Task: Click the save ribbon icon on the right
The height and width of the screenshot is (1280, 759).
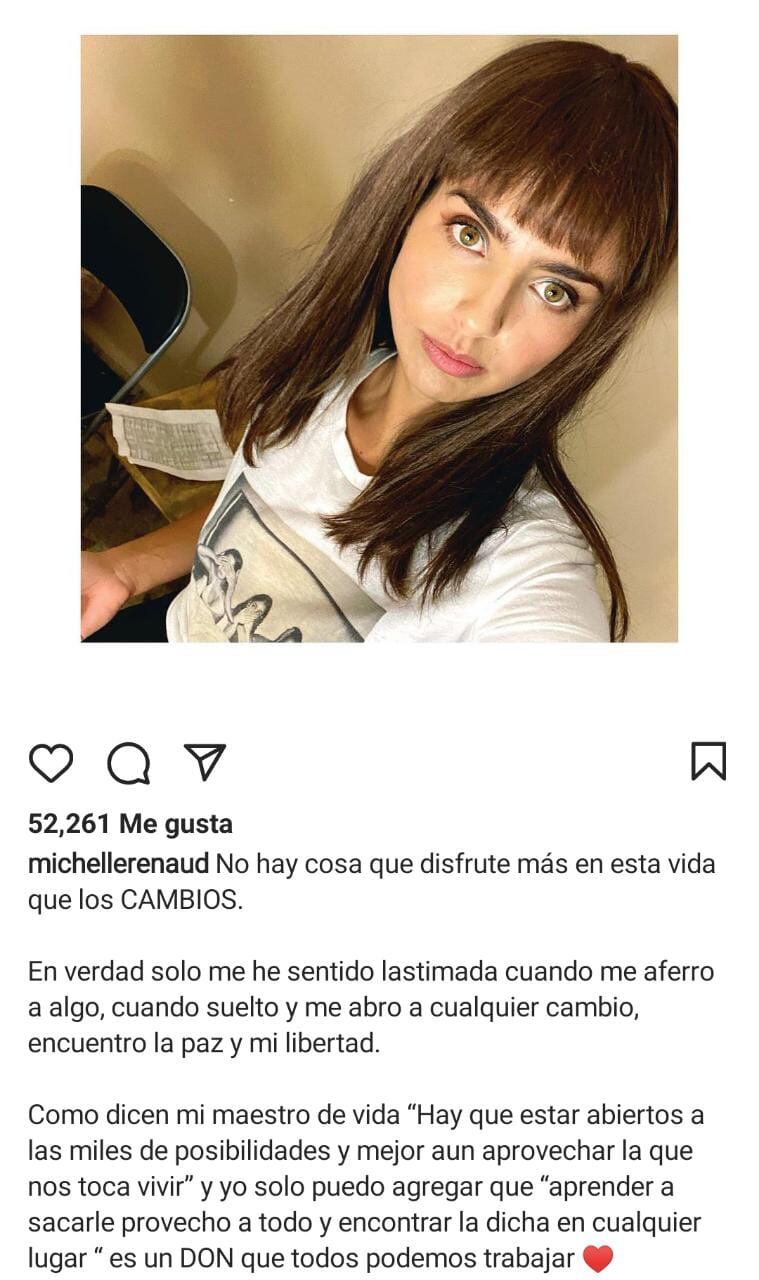Action: pos(710,763)
